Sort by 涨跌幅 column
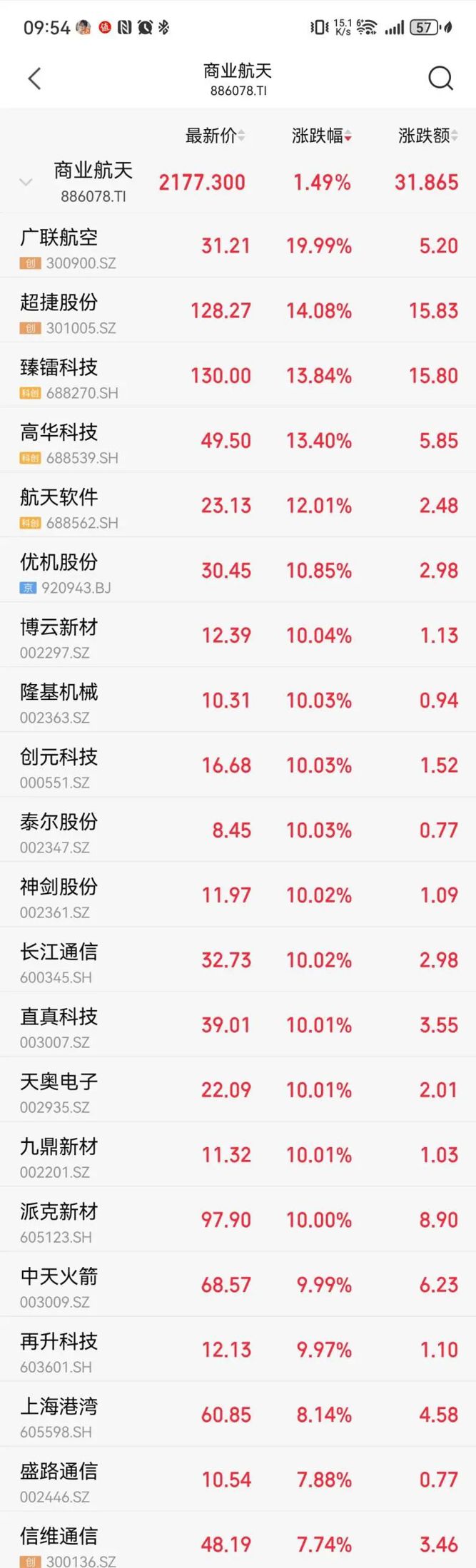This screenshot has height=1568, width=476. (321, 136)
